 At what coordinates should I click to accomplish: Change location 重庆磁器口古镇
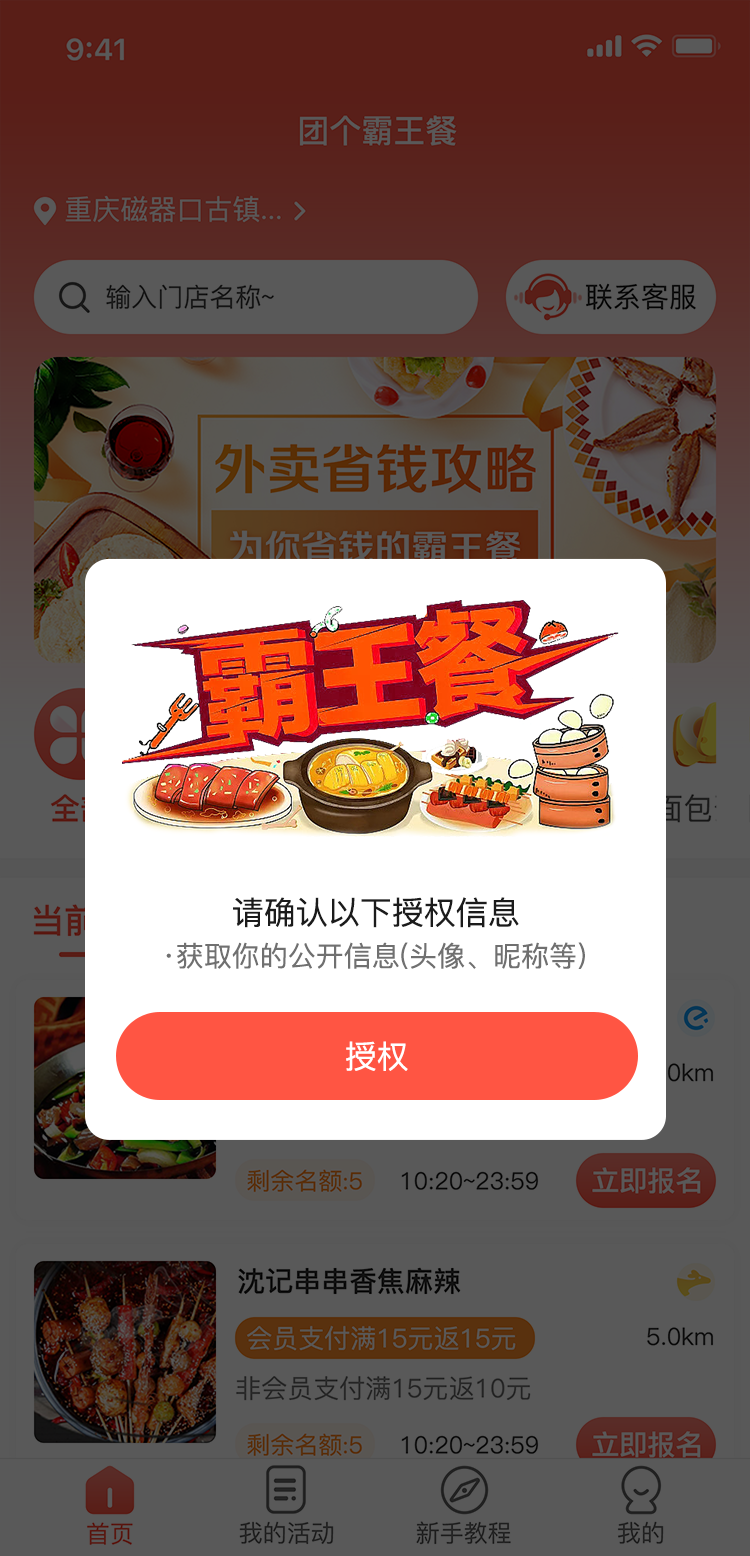(x=170, y=210)
